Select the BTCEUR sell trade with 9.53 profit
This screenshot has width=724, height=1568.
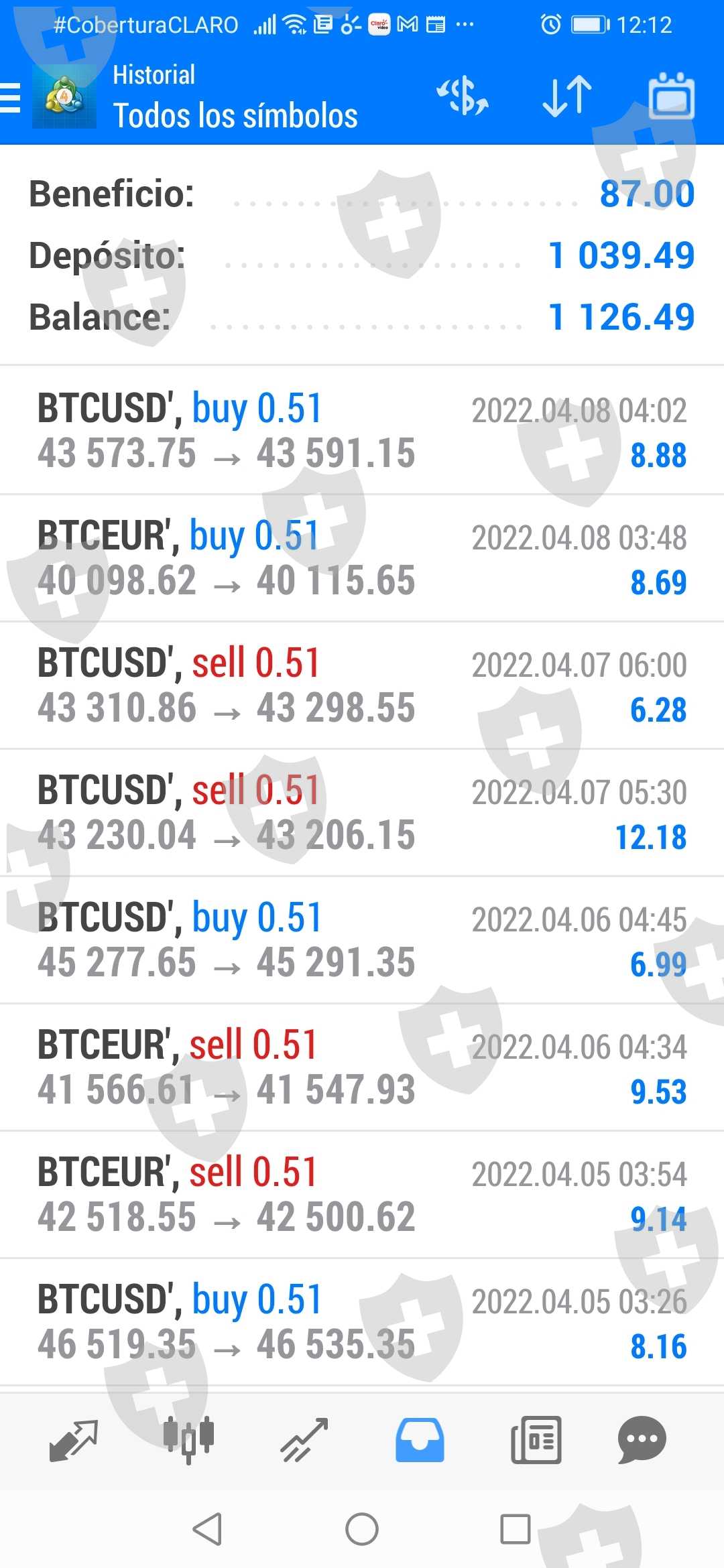tap(362, 1067)
